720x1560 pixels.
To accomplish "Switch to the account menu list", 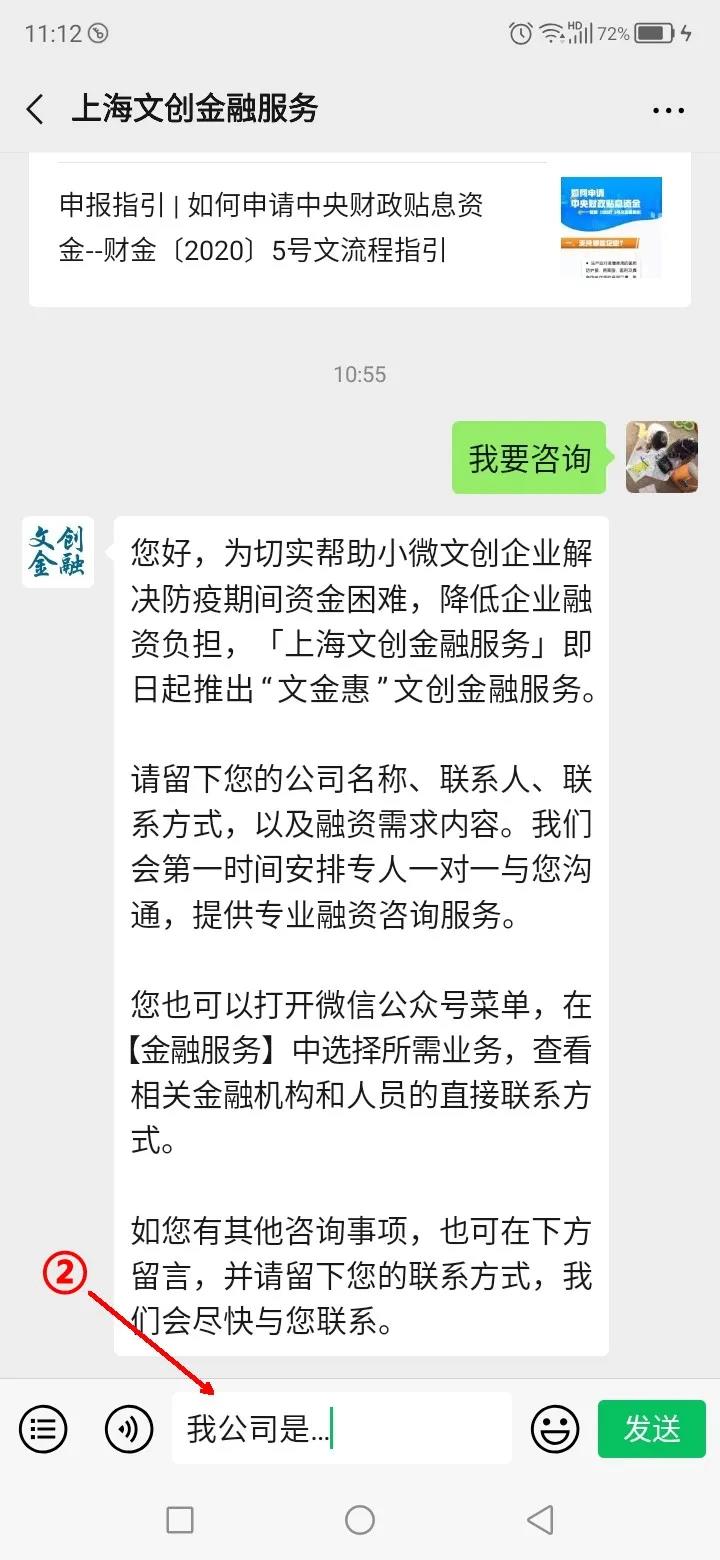I will pos(43,1428).
